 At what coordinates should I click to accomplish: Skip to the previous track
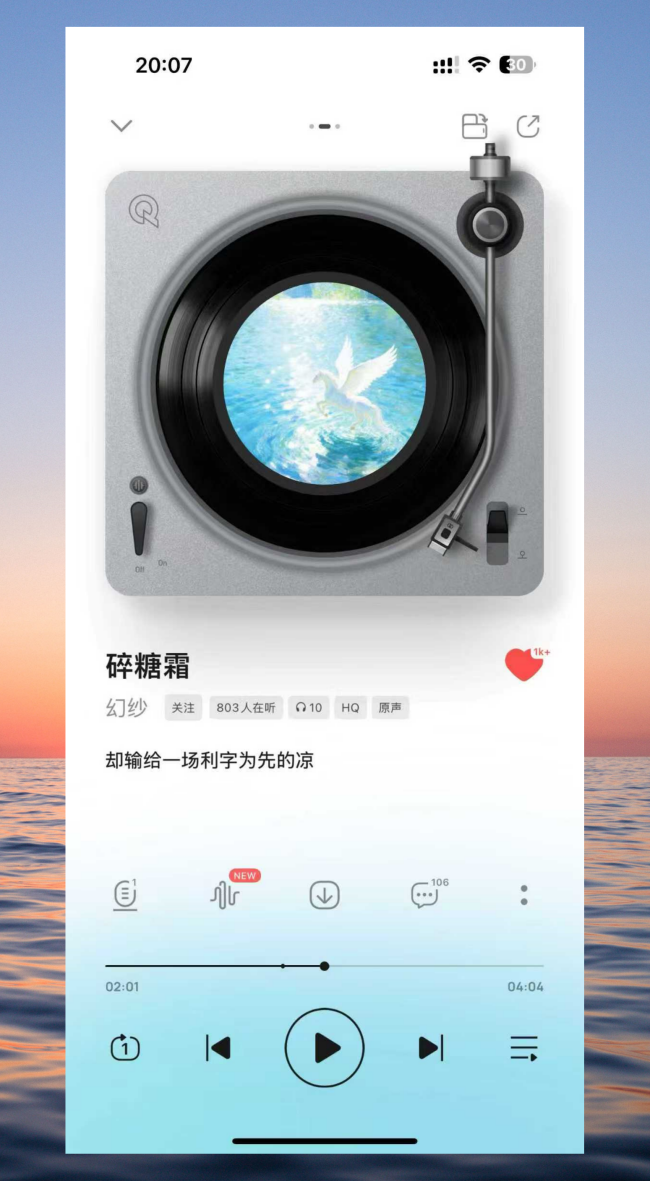pyautogui.click(x=218, y=1048)
